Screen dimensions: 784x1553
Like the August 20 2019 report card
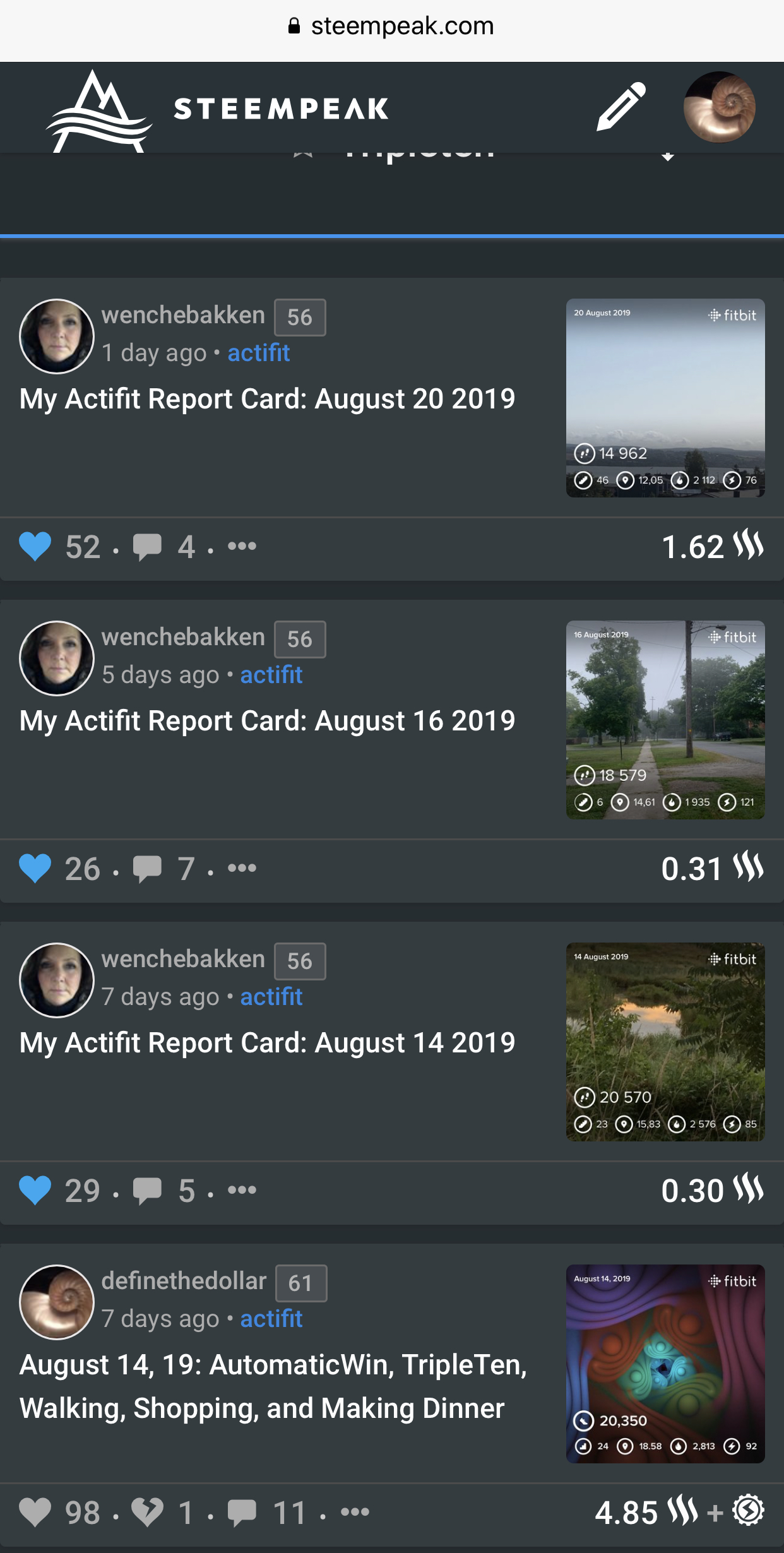35,547
